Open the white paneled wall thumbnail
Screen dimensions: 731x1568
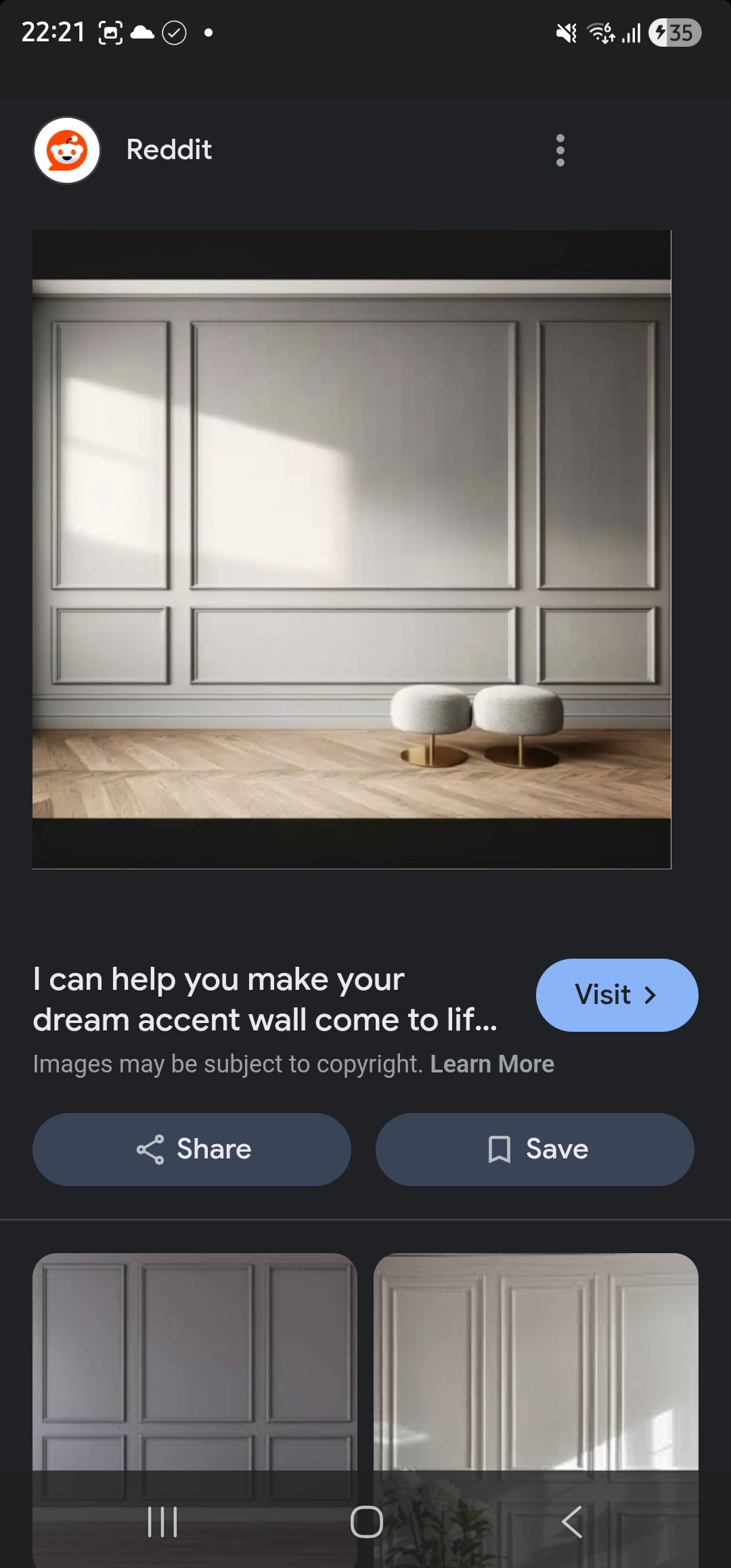(x=536, y=1354)
